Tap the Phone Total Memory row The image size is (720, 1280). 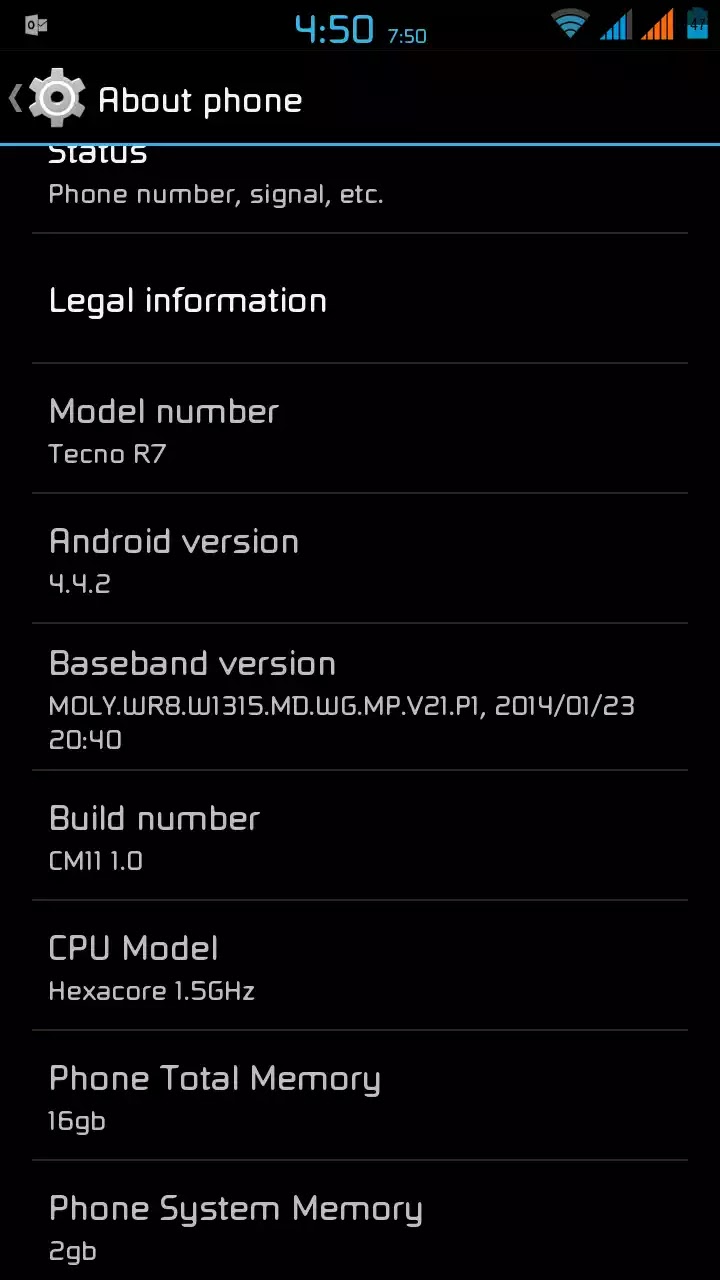360,1096
